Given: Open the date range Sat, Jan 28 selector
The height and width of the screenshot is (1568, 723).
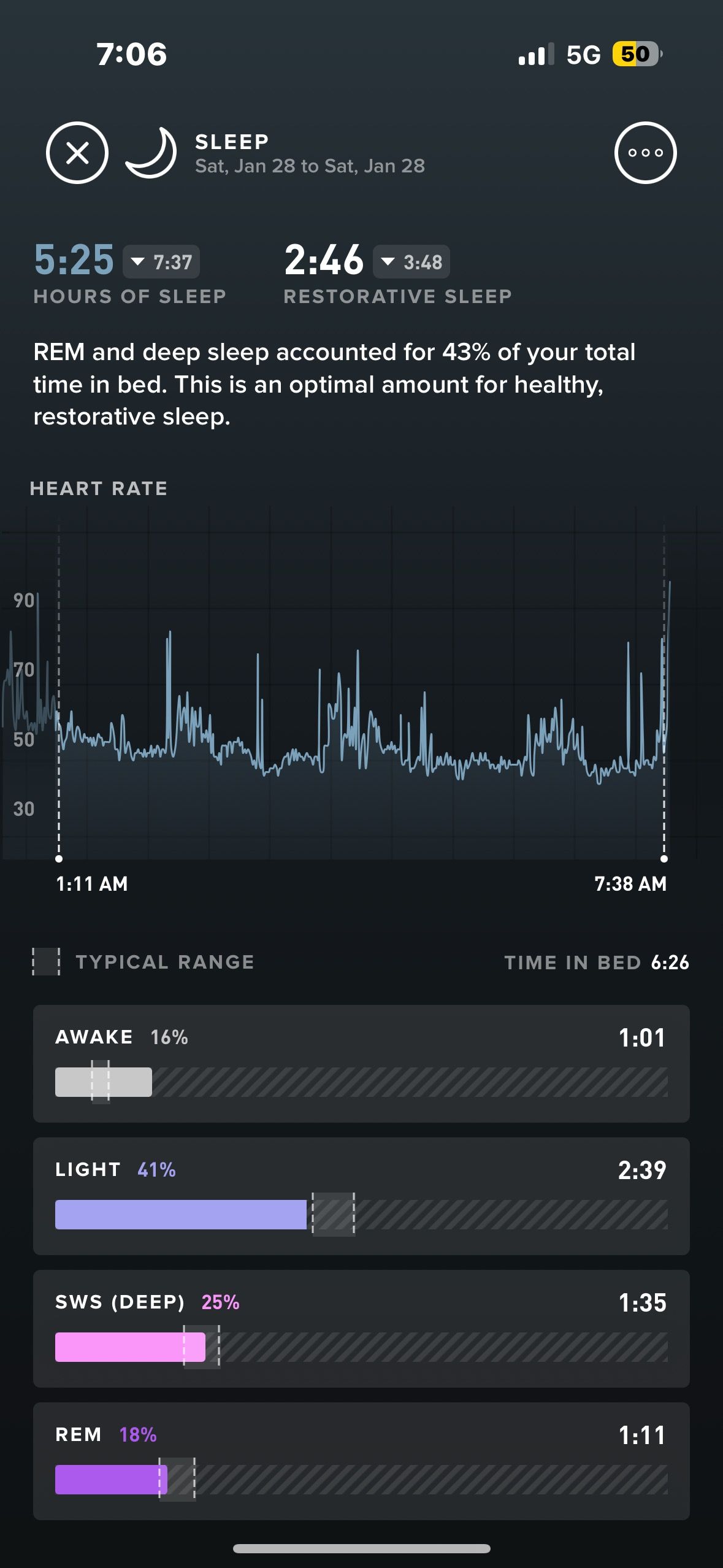Looking at the screenshot, I should (310, 164).
